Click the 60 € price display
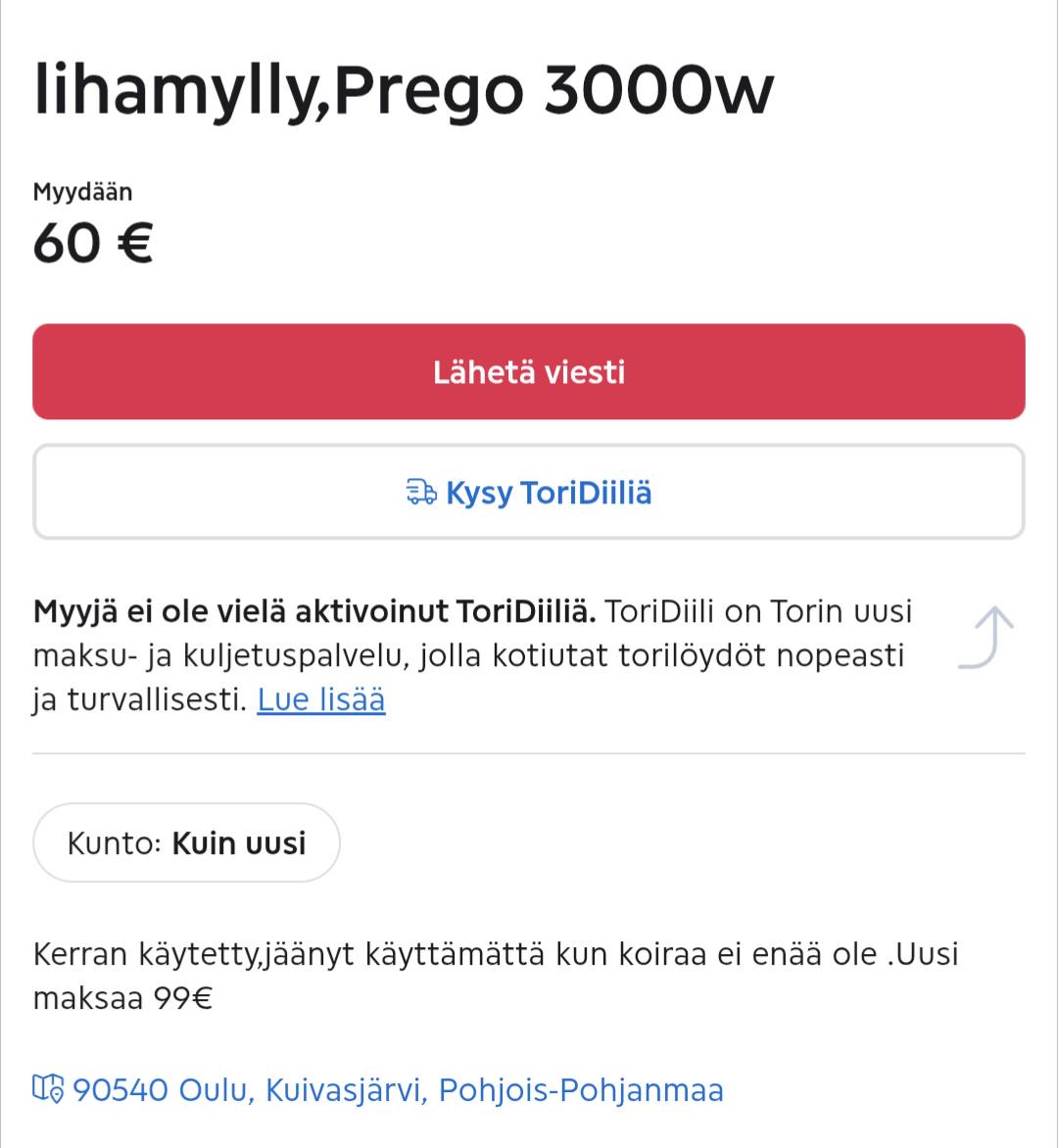1058x1148 pixels. pyautogui.click(x=93, y=243)
